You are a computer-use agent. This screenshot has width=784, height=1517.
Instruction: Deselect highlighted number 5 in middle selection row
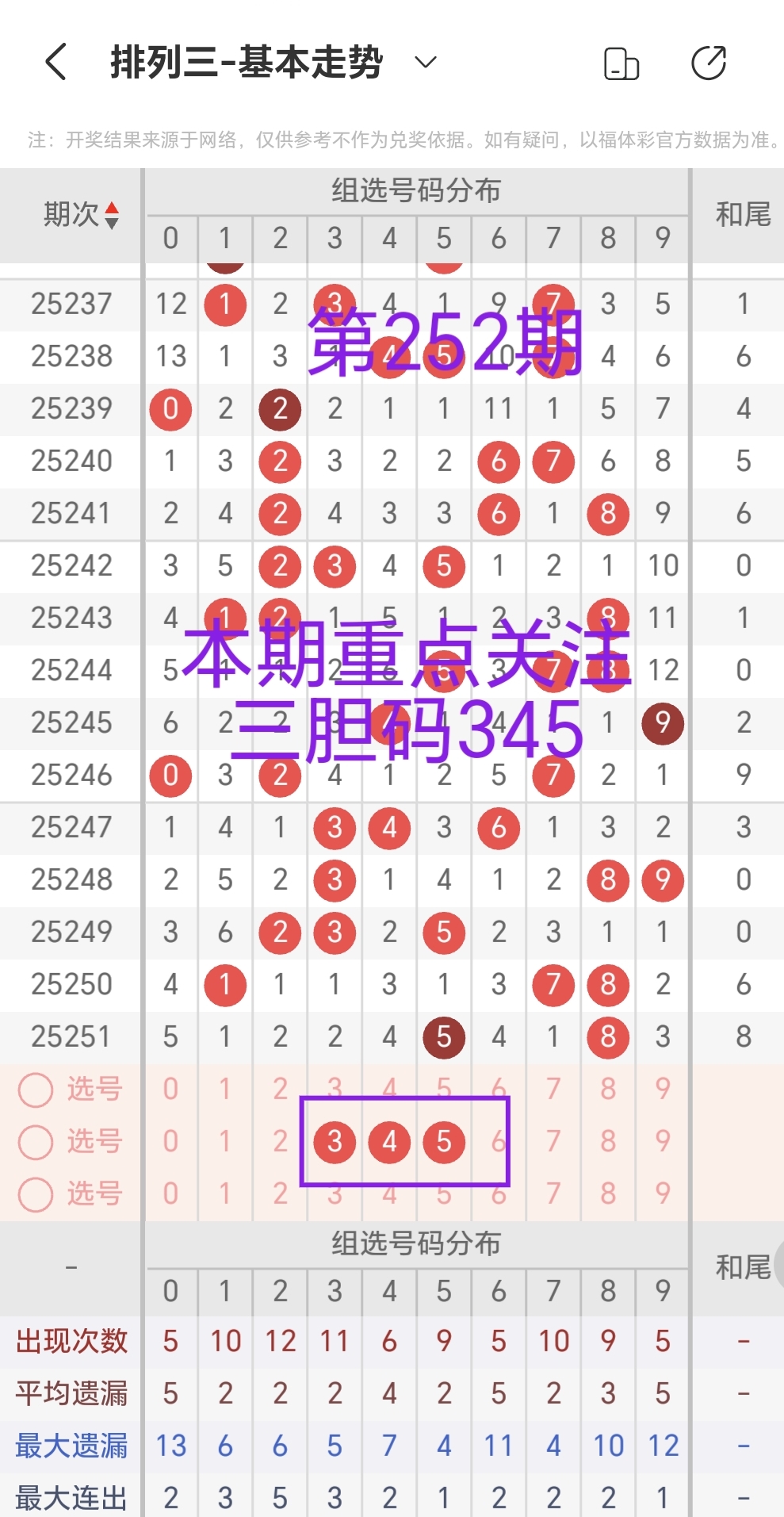point(443,1142)
